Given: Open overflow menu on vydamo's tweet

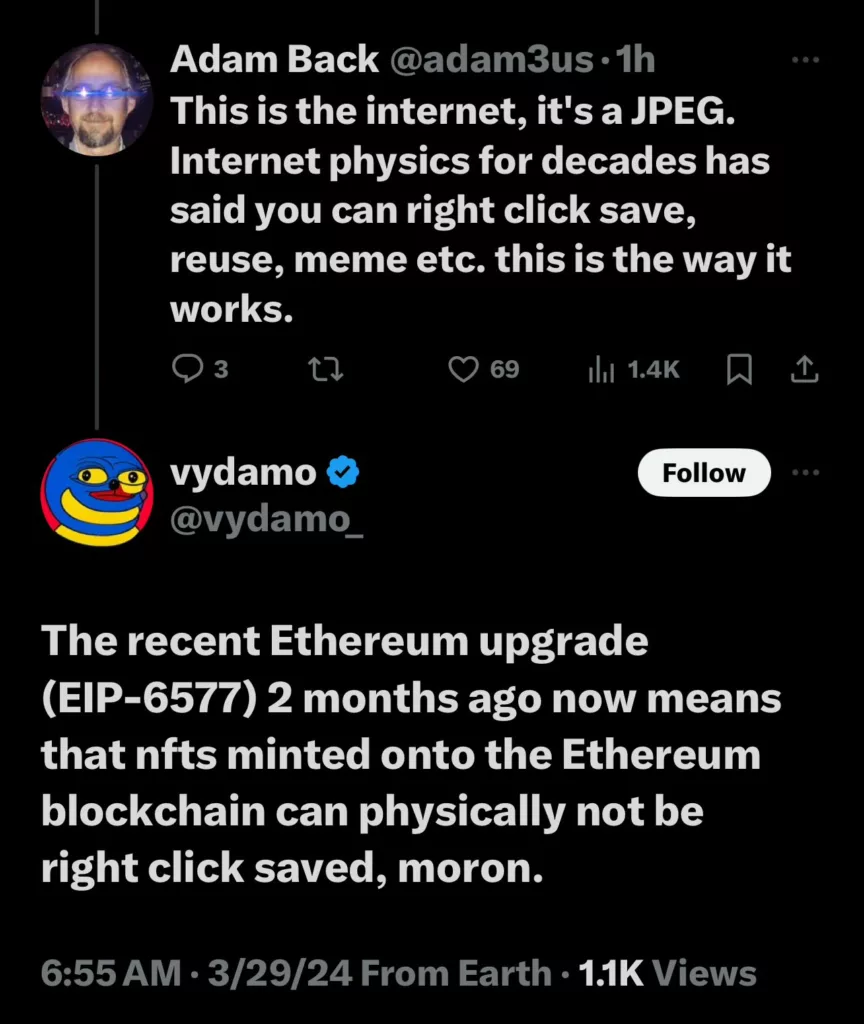Looking at the screenshot, I should pos(804,473).
